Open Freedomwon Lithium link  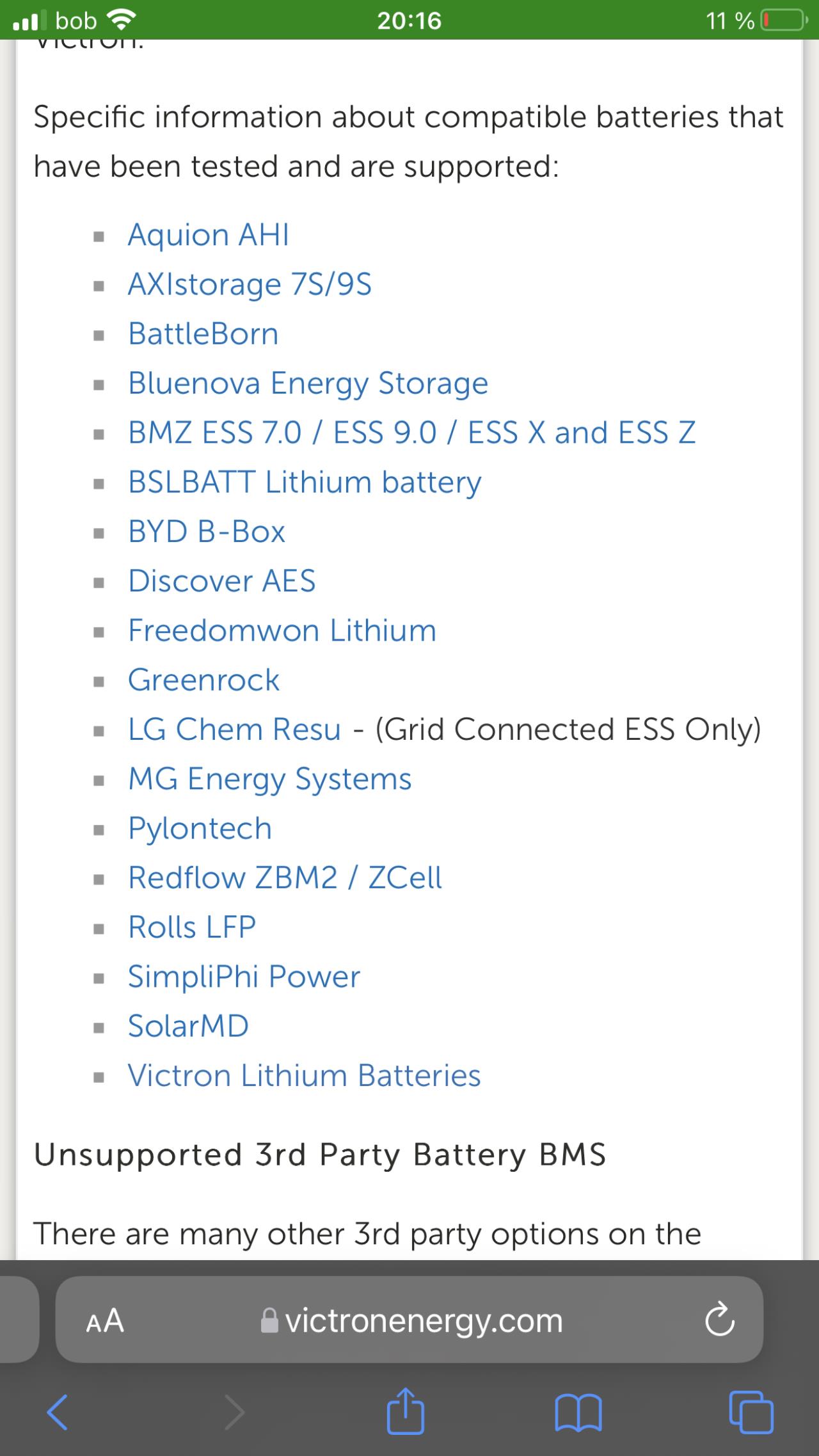click(x=282, y=630)
